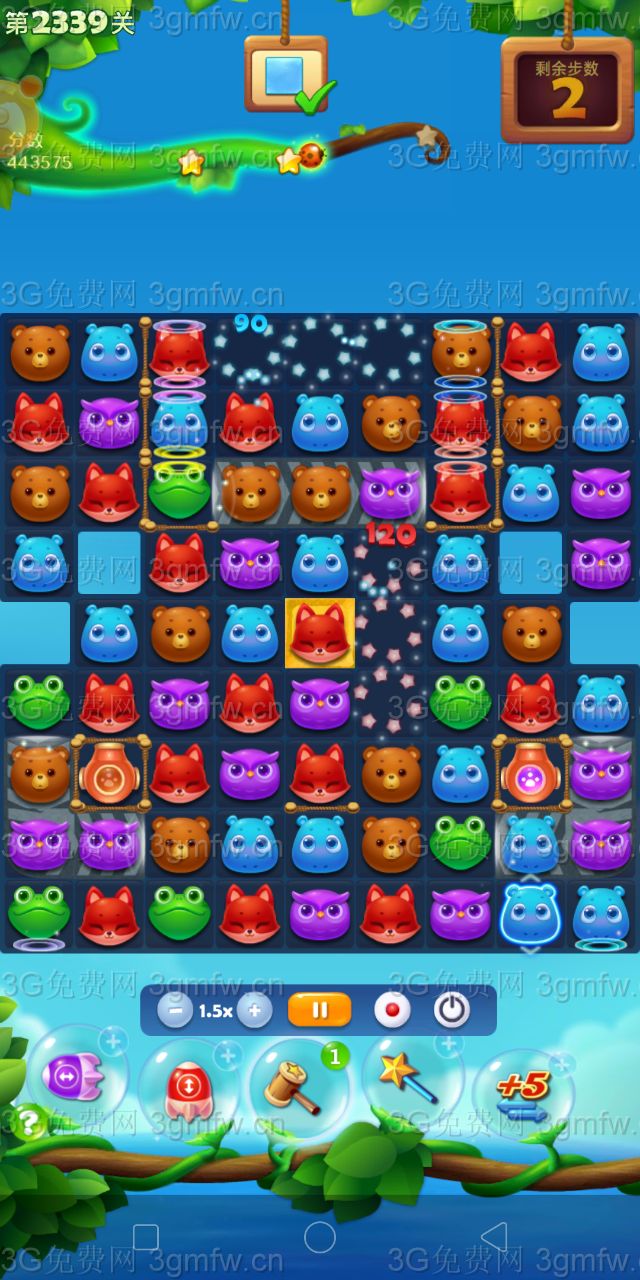The height and width of the screenshot is (1280, 640).
Task: Use the purple fish booster
Action: point(72,1078)
